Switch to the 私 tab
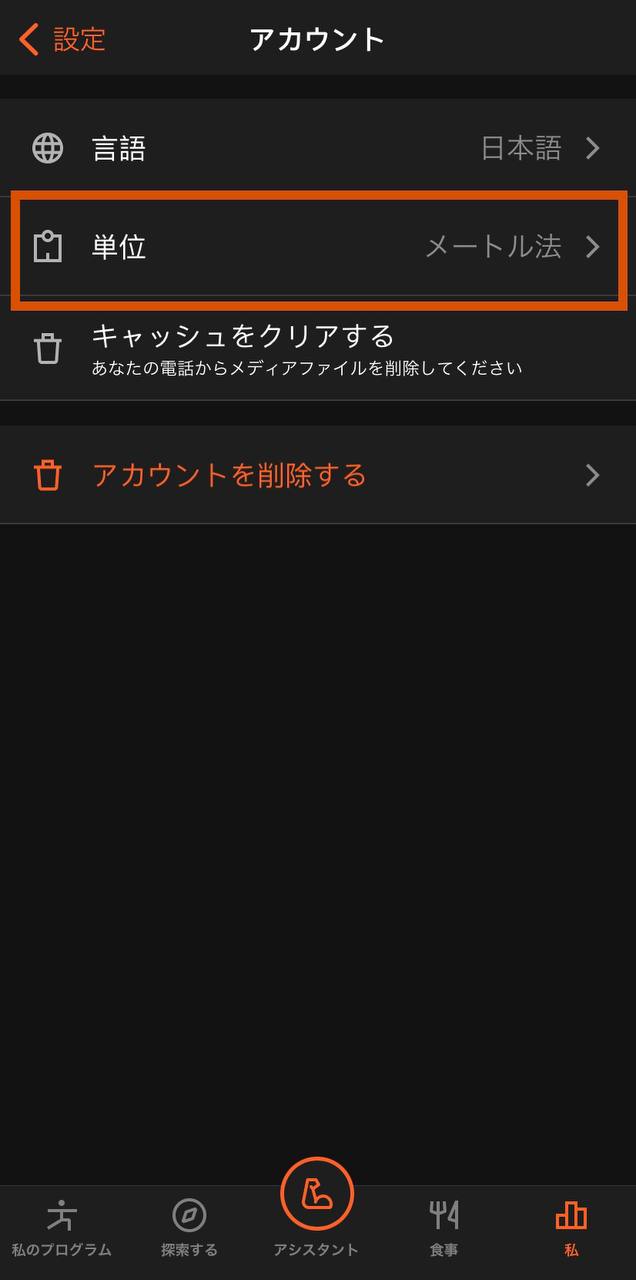 pos(571,1228)
